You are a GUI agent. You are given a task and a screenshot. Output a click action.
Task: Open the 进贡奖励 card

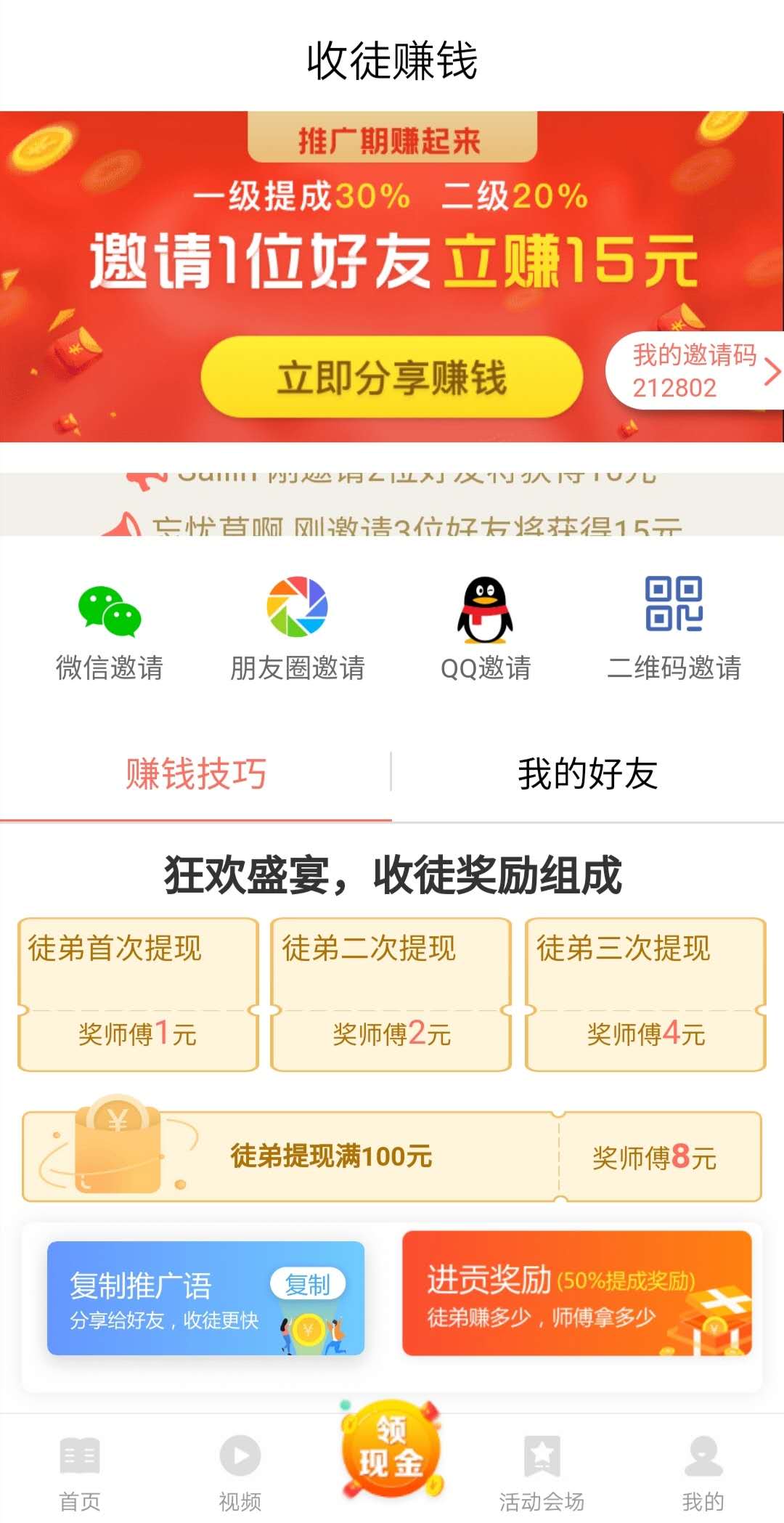[577, 1293]
